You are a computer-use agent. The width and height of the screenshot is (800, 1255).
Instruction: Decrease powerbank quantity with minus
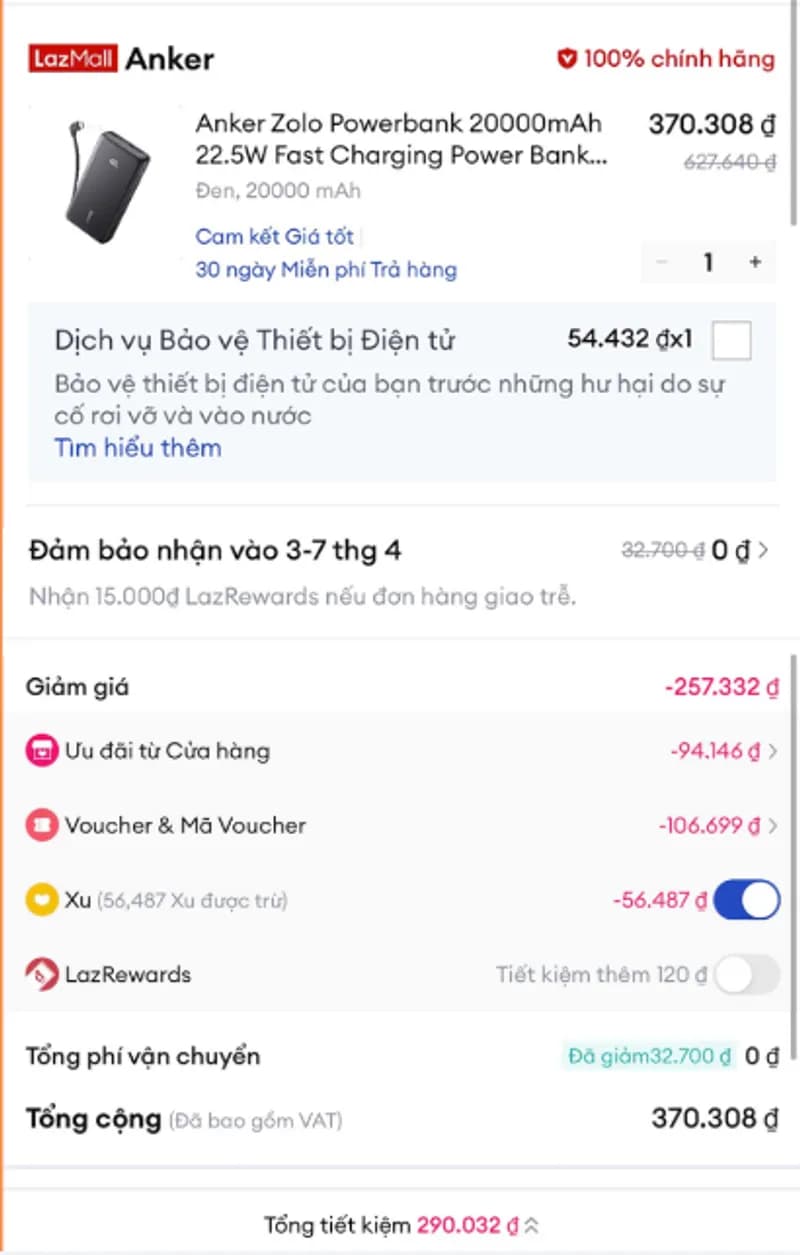pos(662,262)
